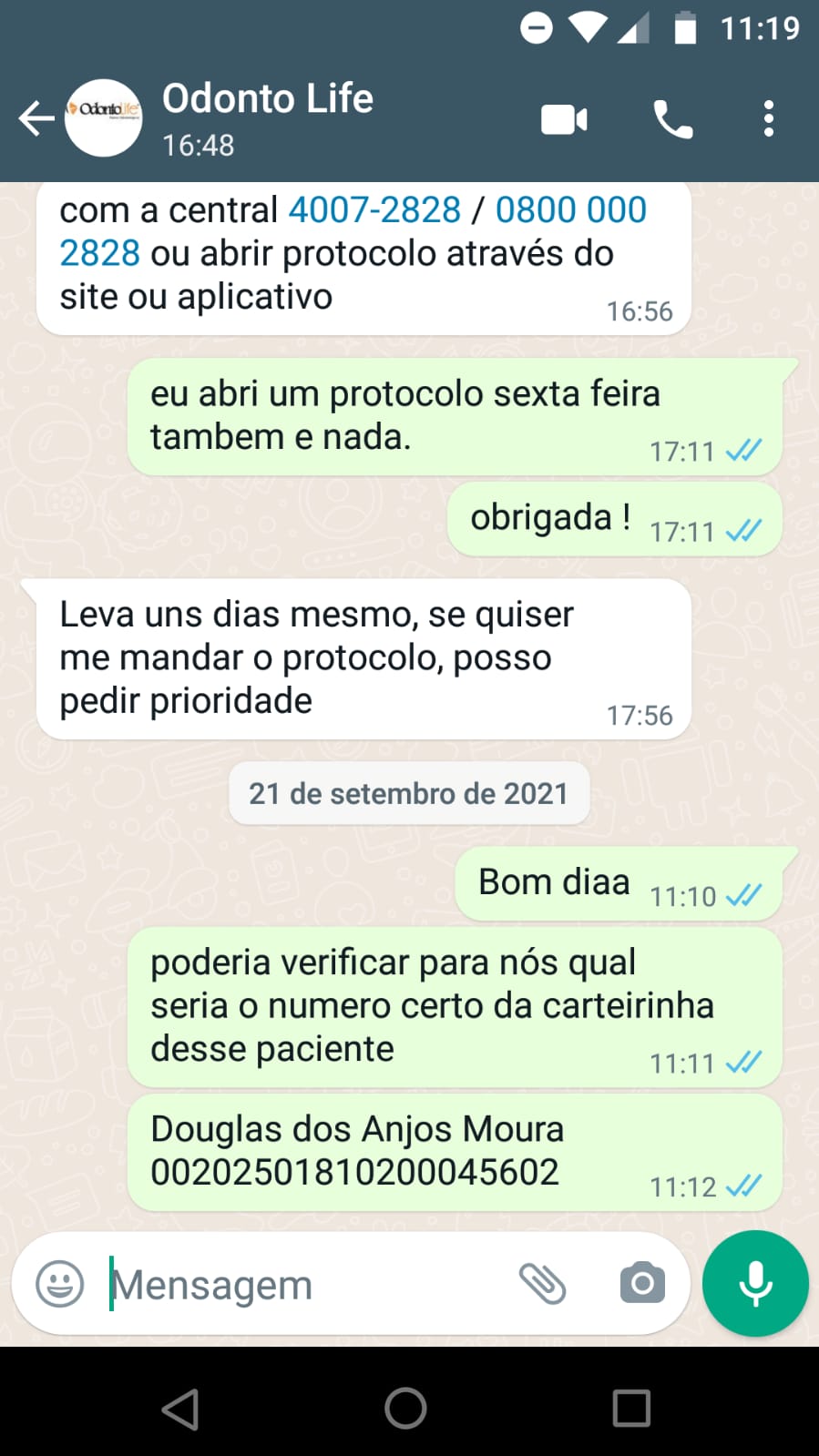This screenshot has width=819, height=1456.
Task: Open the camera to send a photo
Action: tap(642, 1284)
